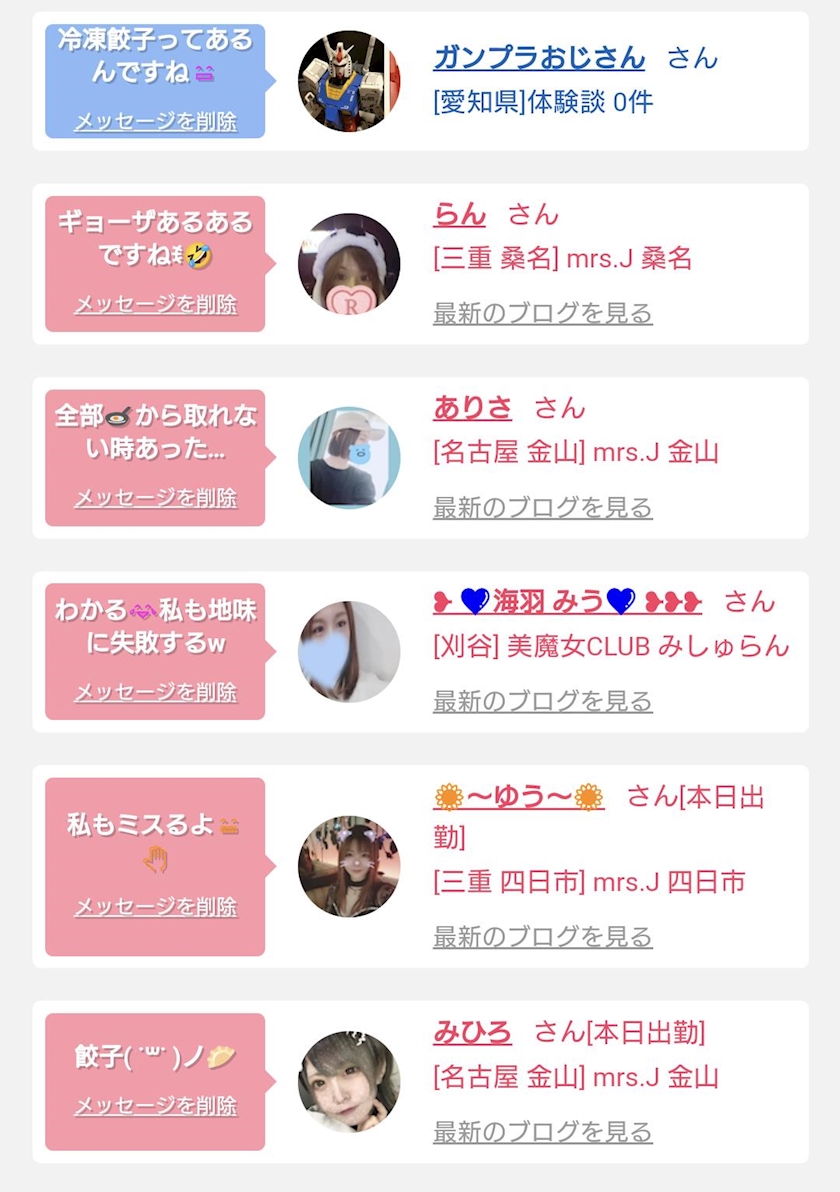
Task: Delete the 冷凍餃子ってあるんですね message
Action: [155, 122]
